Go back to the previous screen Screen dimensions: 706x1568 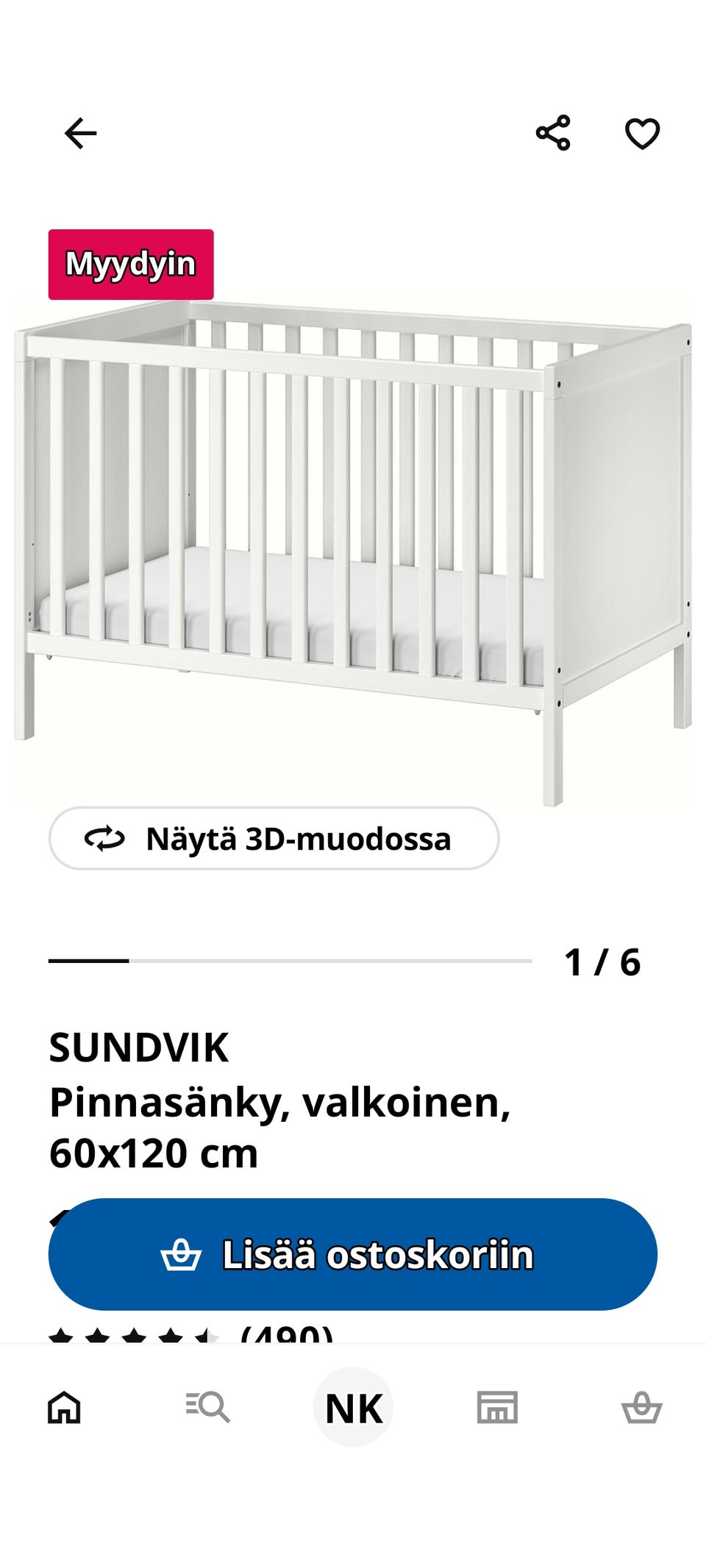80,133
